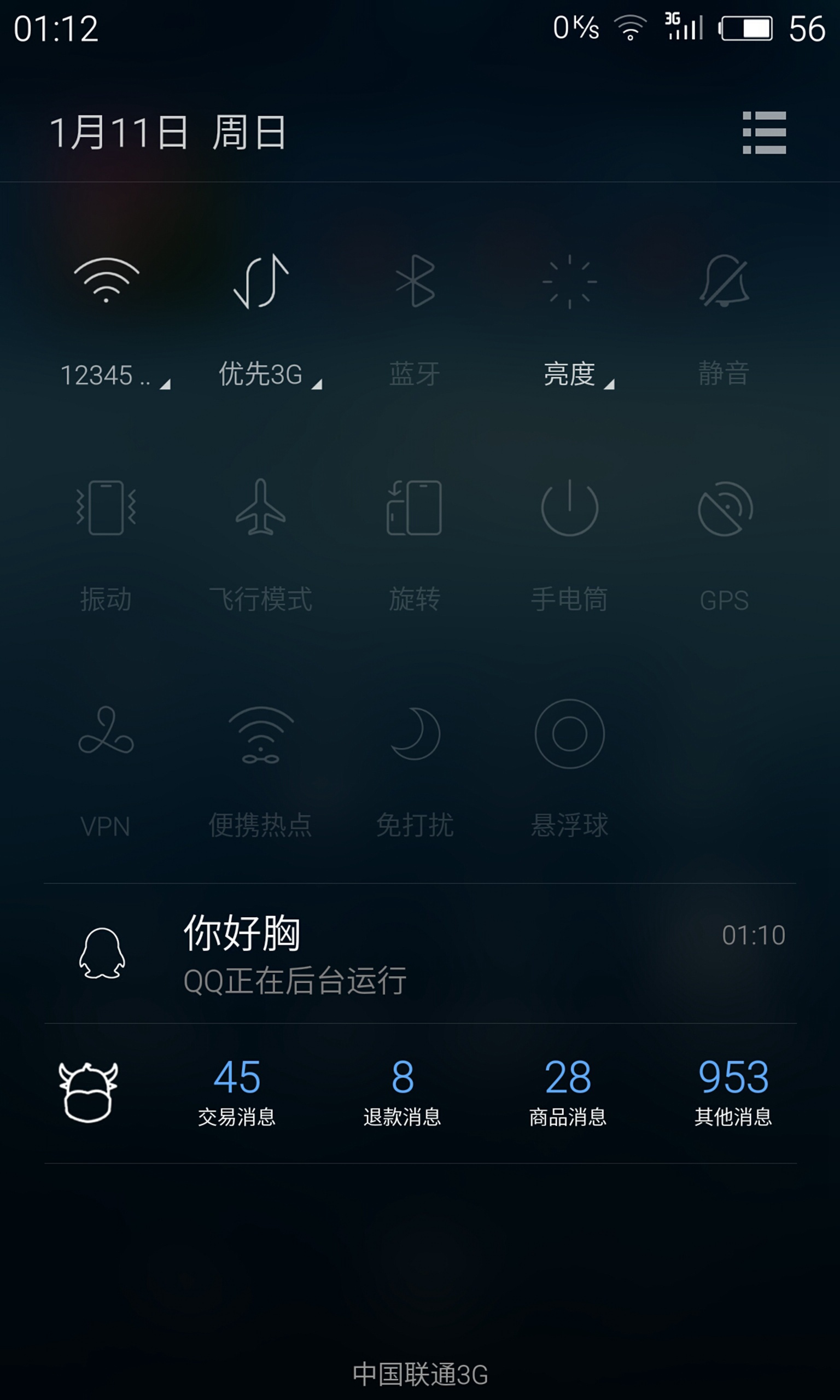Open 商品消息 with 28 messages

click(568, 1092)
